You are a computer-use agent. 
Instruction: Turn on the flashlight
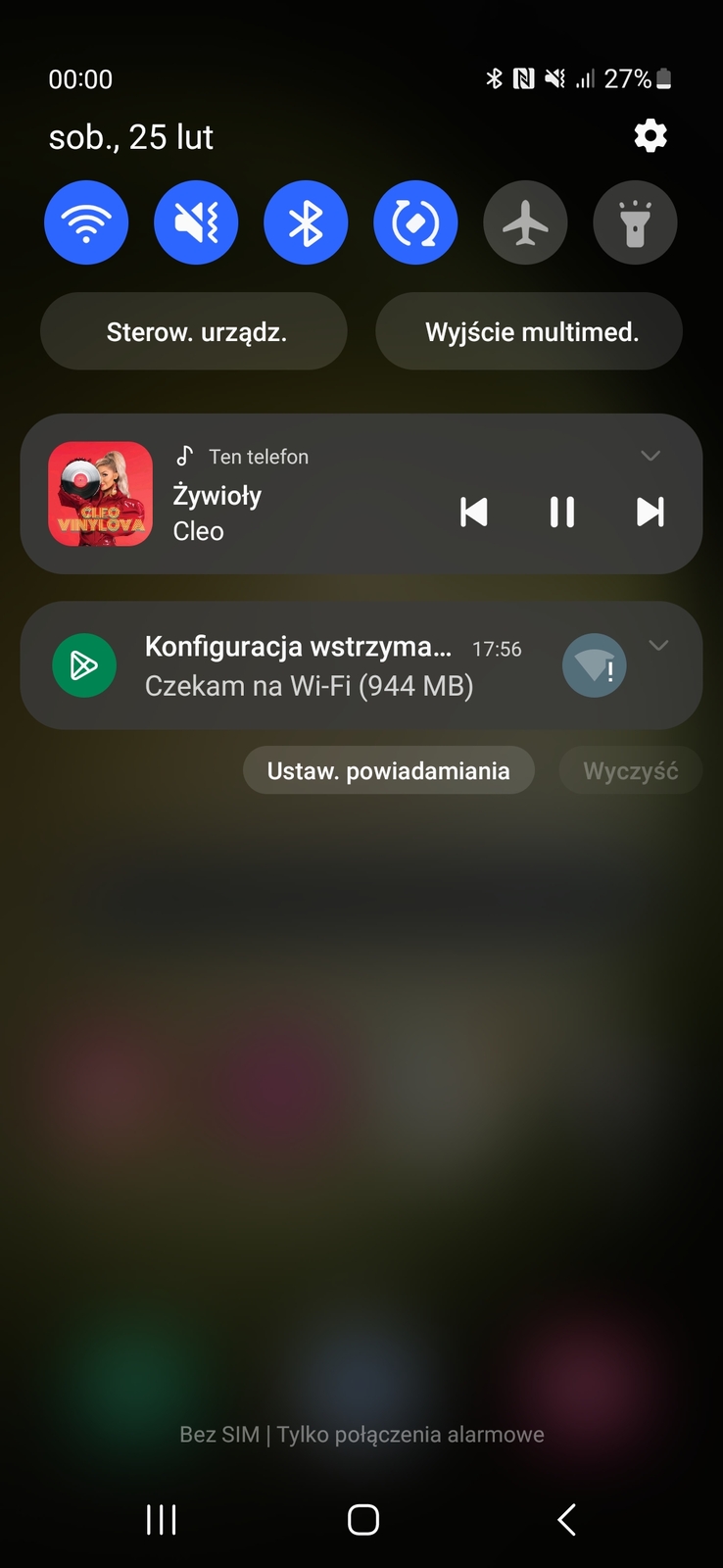pyautogui.click(x=635, y=223)
